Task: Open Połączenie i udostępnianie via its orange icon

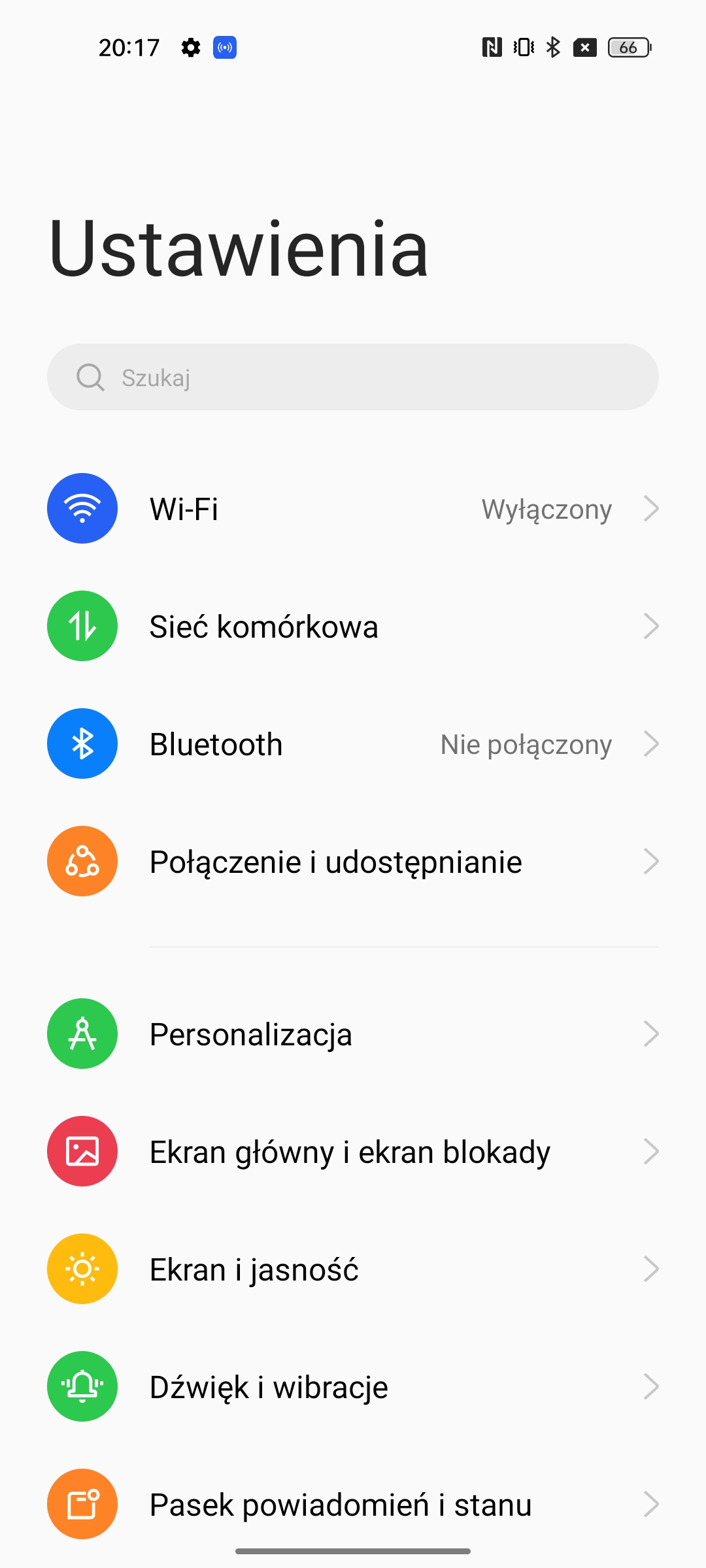Action: pyautogui.click(x=82, y=861)
